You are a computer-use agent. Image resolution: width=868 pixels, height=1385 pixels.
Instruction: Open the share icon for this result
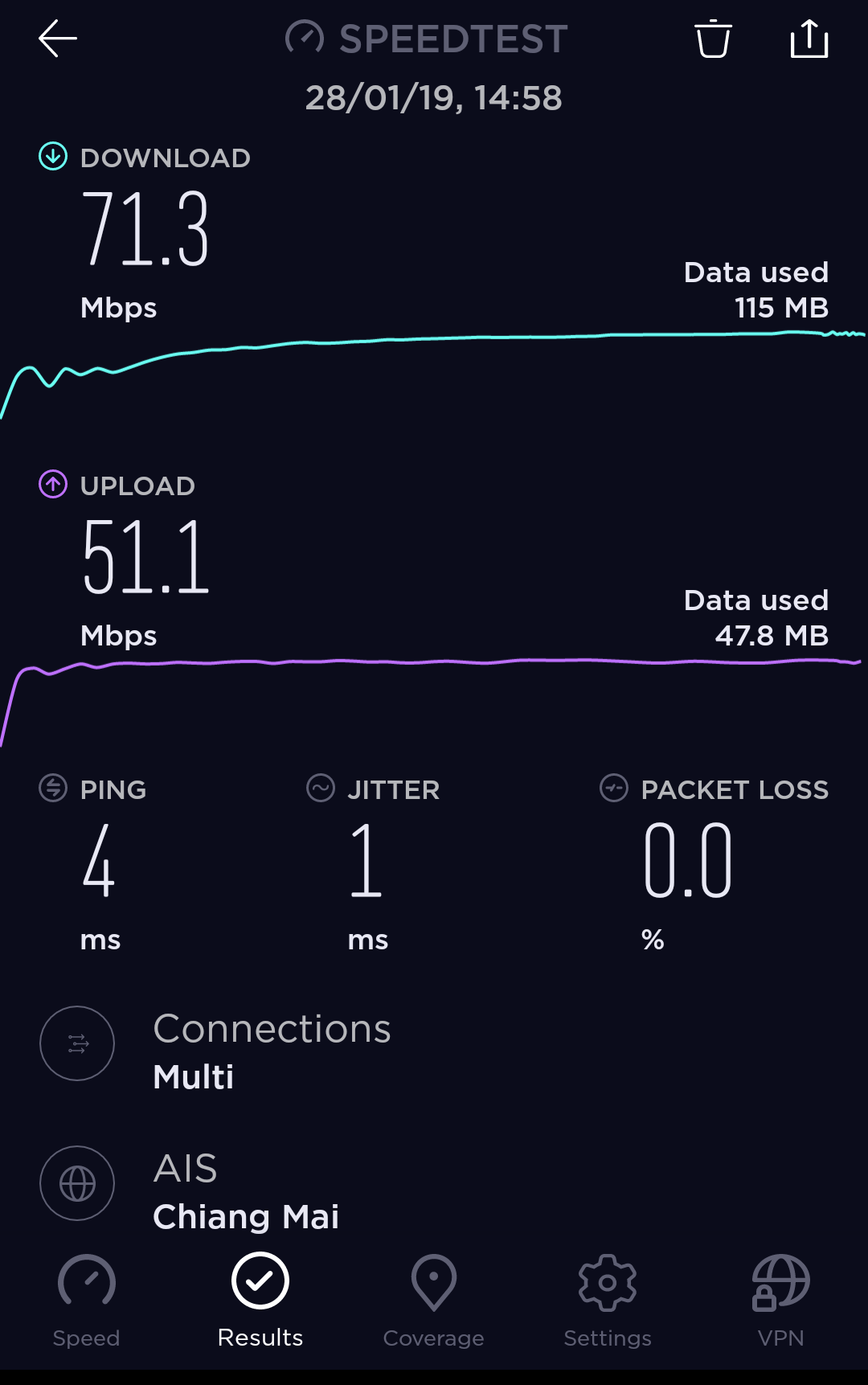click(x=809, y=39)
